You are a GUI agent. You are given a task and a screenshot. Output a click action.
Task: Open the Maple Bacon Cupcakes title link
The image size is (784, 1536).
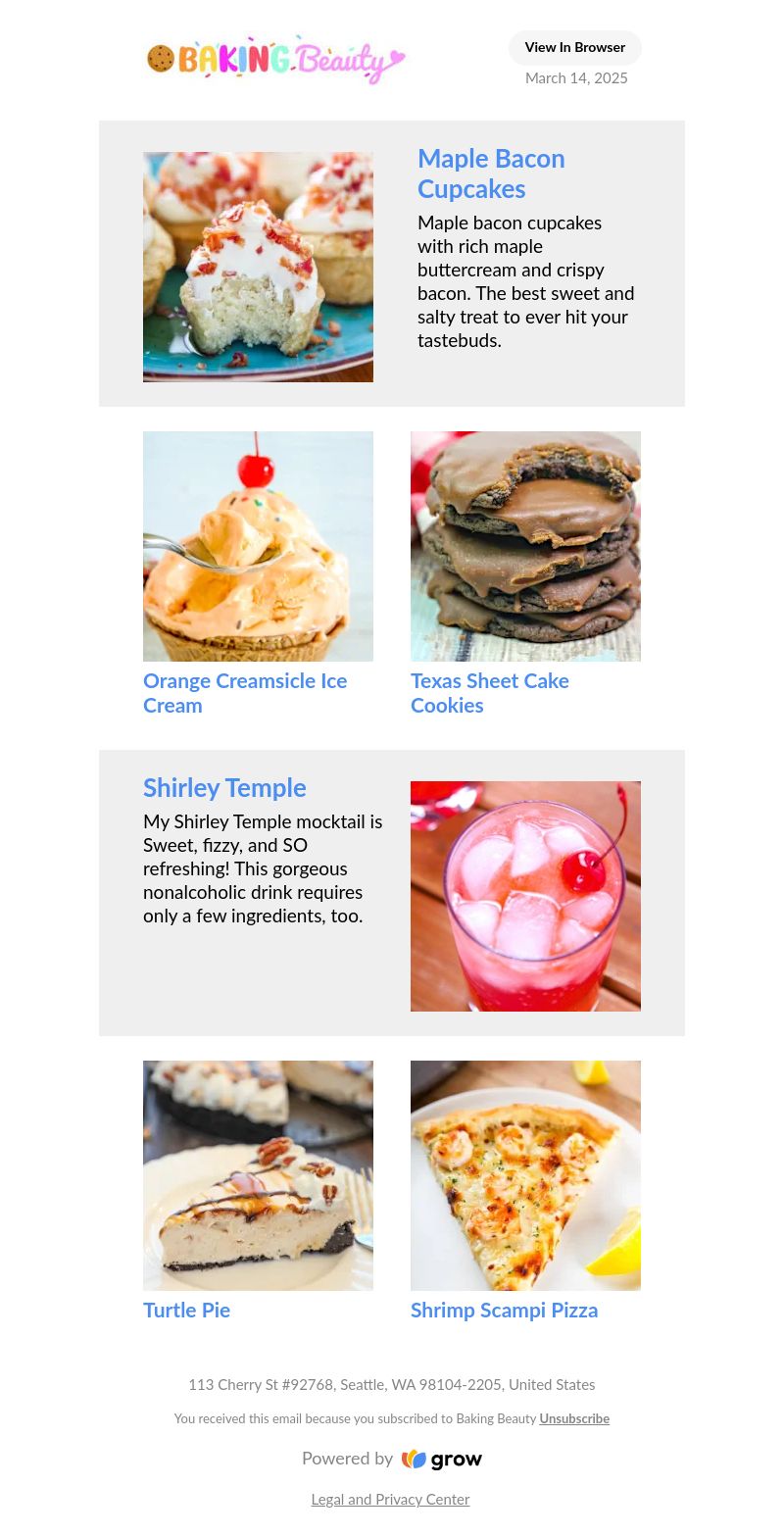491,173
